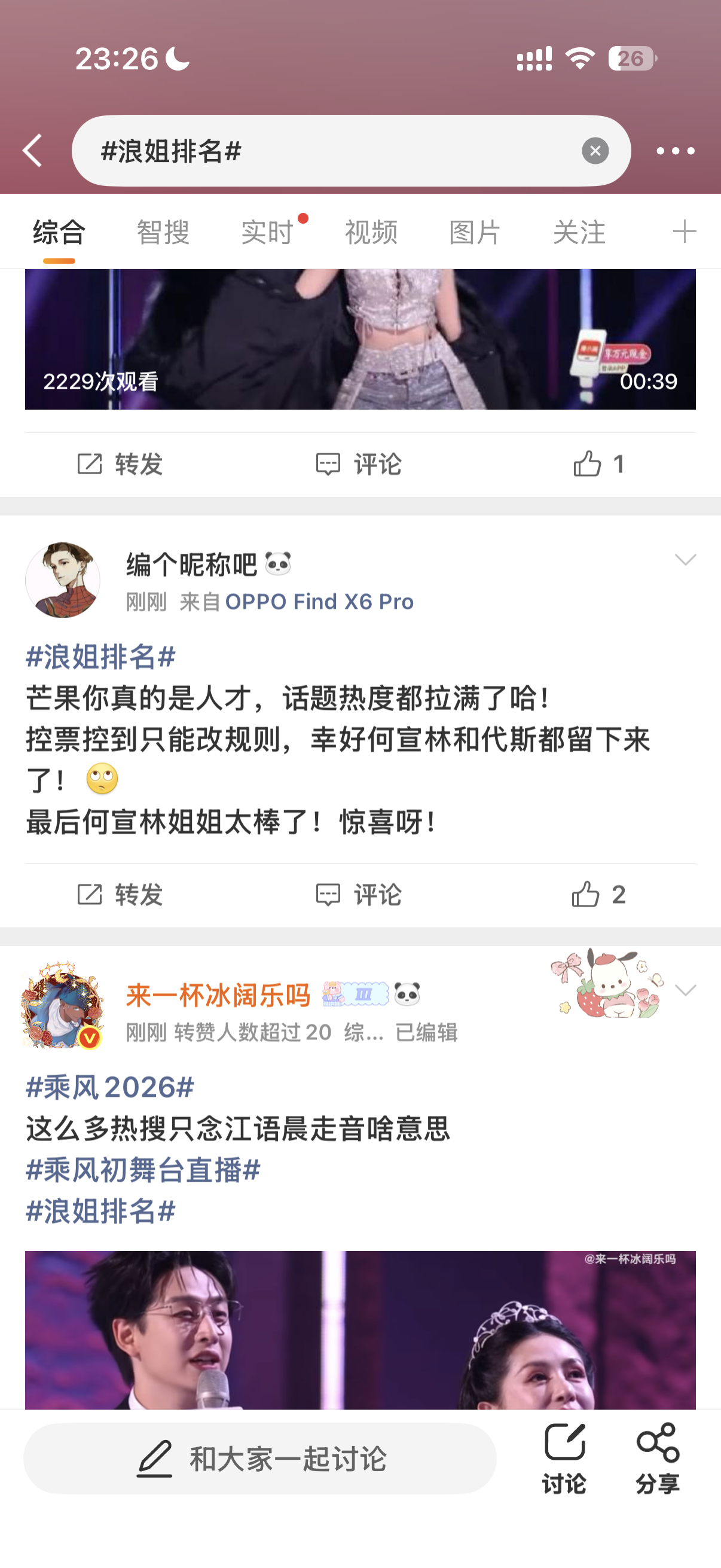
Task: Clear the search box with the x icon
Action: click(595, 150)
